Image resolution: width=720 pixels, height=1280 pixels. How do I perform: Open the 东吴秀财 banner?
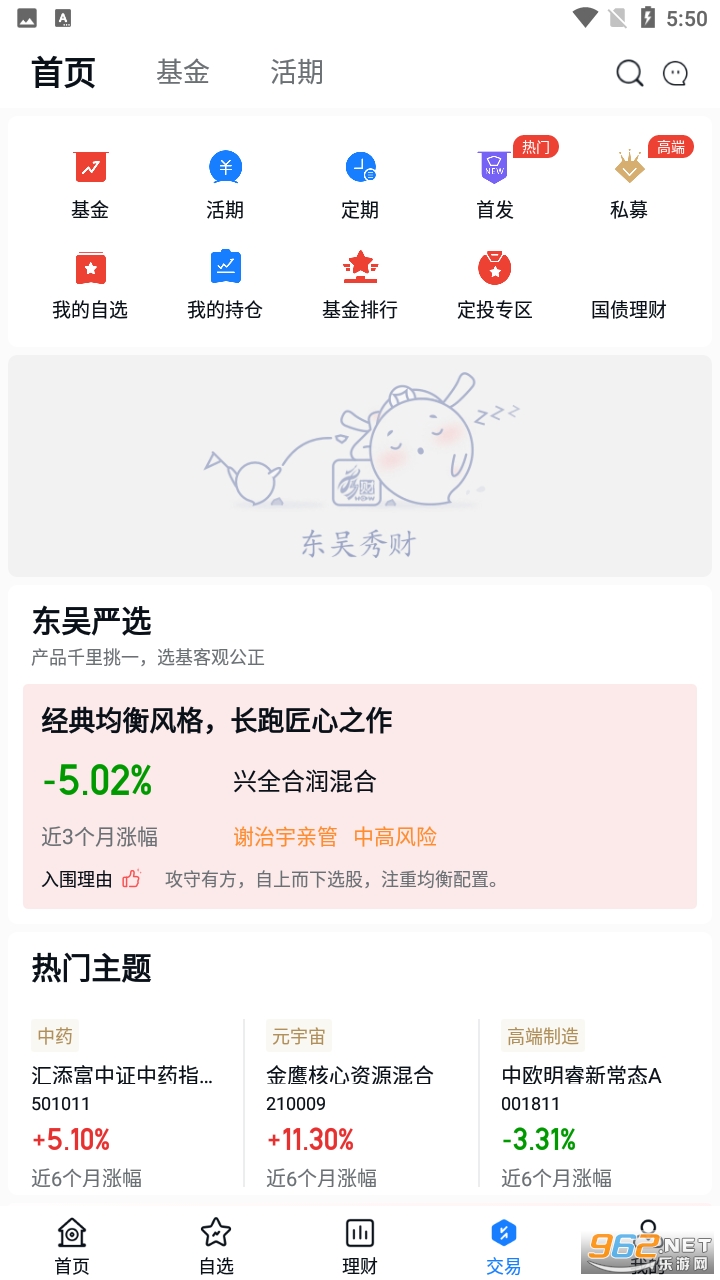[360, 465]
